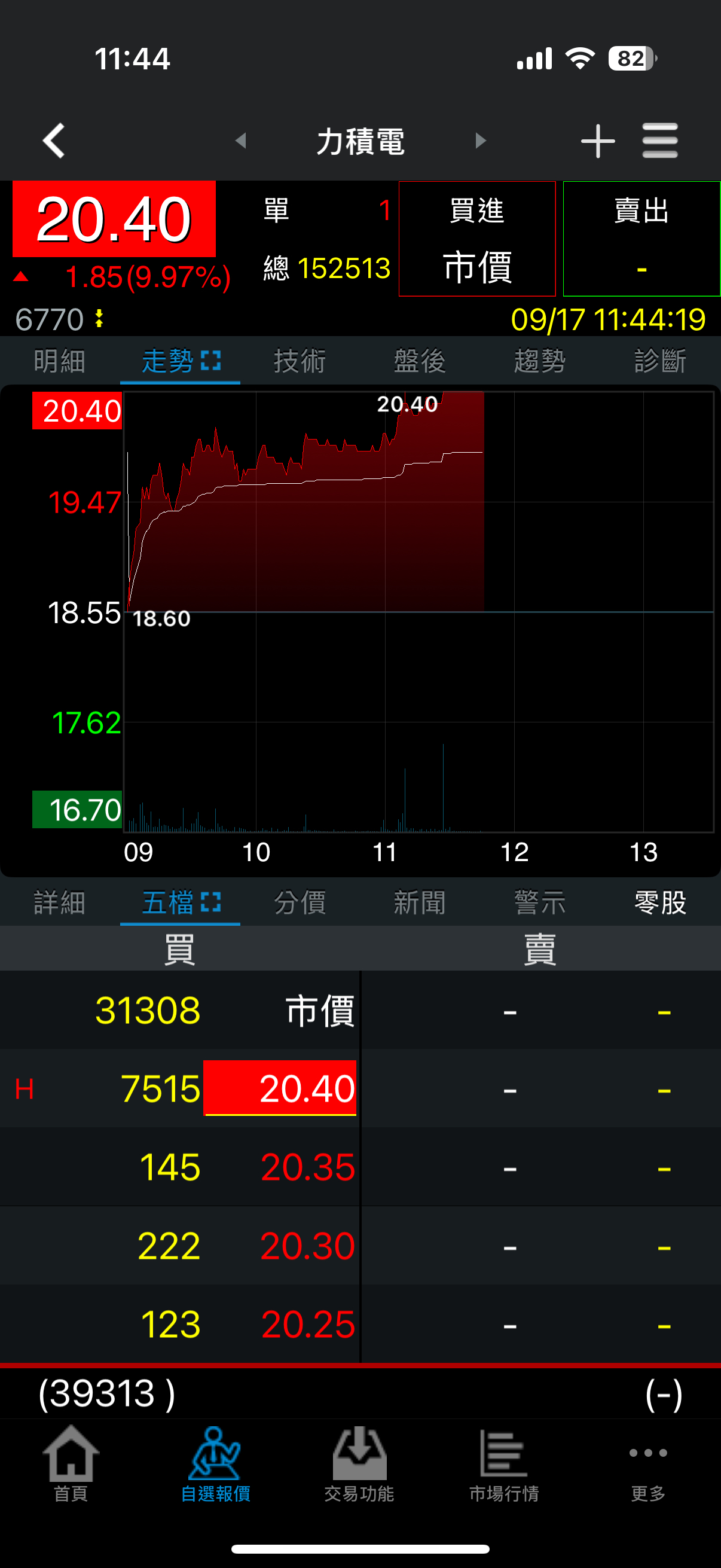The image size is (721, 1568).
Task: Open the 新聞 tab
Action: click(x=420, y=902)
